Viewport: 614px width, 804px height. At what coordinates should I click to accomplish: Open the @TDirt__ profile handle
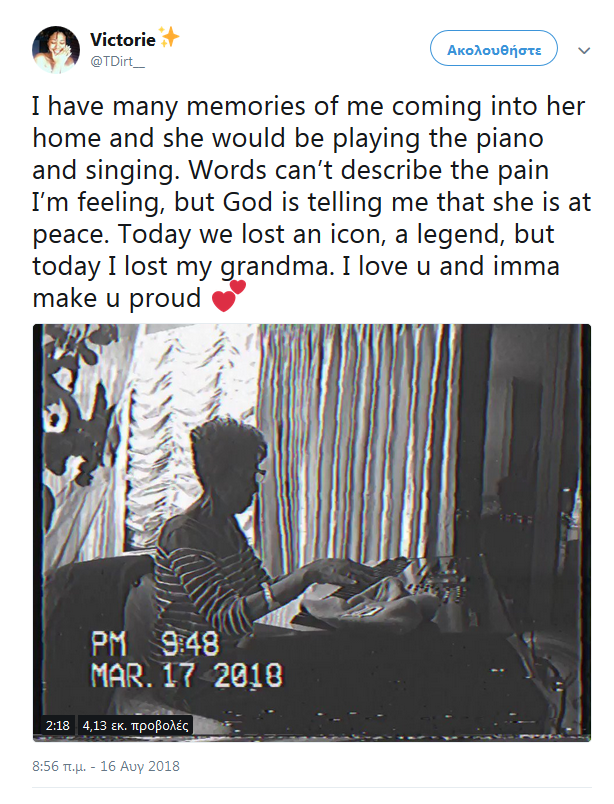point(119,60)
